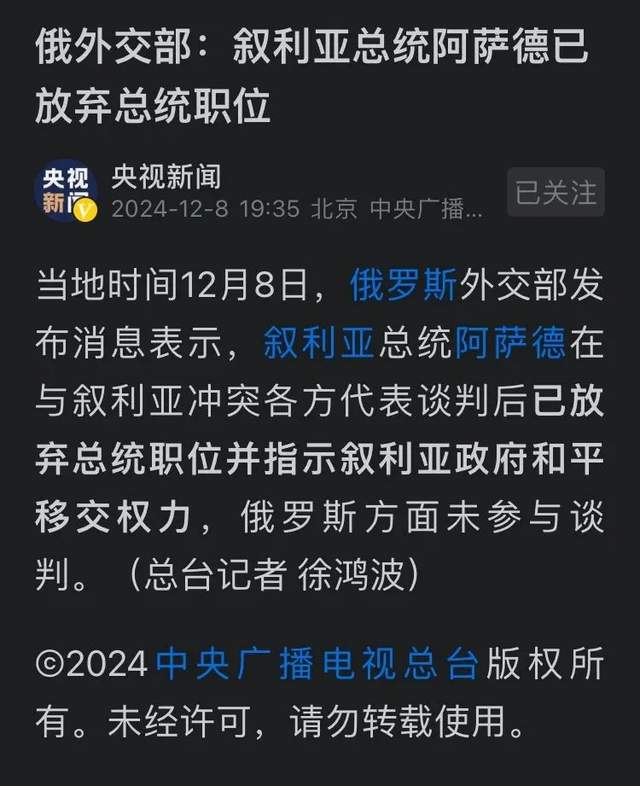The width and height of the screenshot is (640, 786).
Task: Open the blue 叙利亚 link
Action: coord(319,343)
